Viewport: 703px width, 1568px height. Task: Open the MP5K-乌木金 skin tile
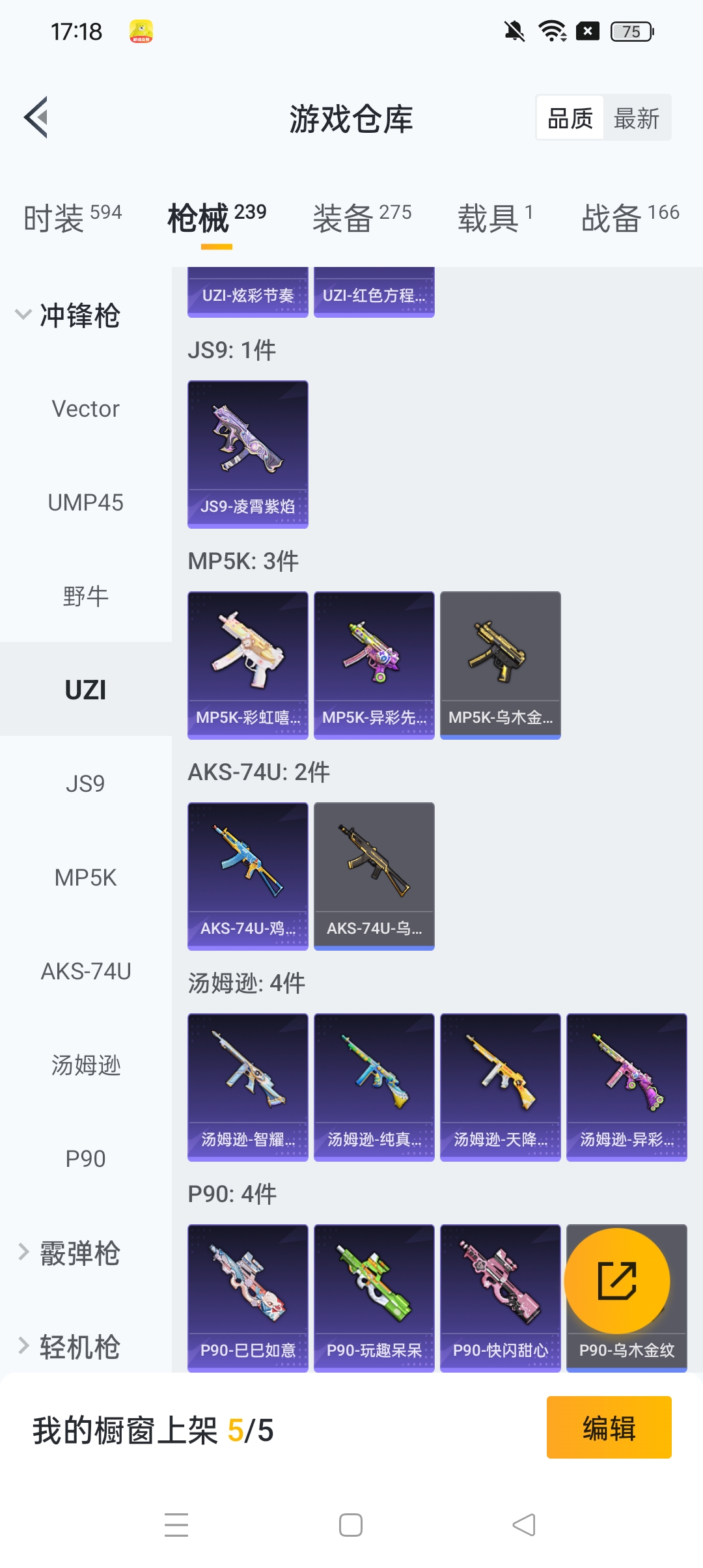coord(500,665)
